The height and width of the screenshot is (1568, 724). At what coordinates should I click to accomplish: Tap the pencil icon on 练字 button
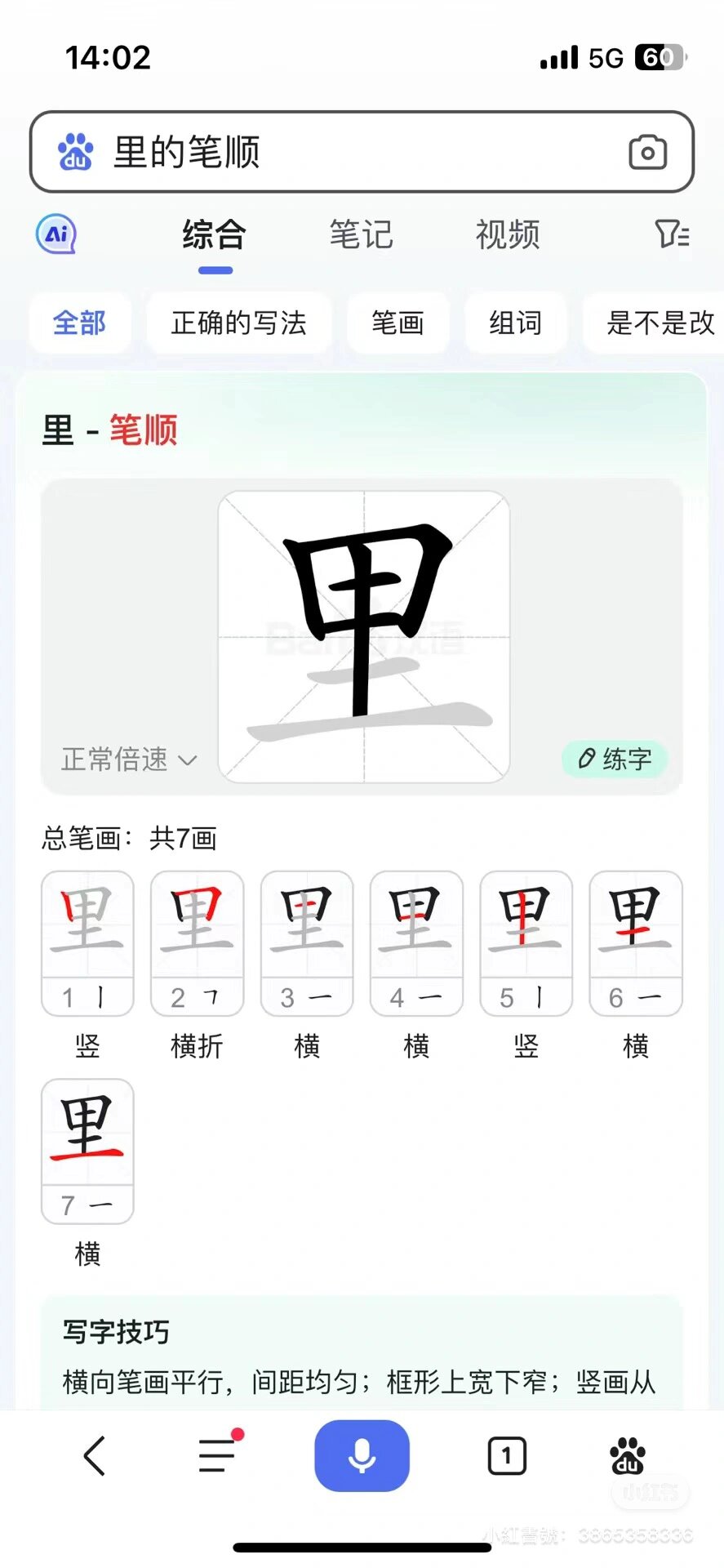(x=586, y=759)
